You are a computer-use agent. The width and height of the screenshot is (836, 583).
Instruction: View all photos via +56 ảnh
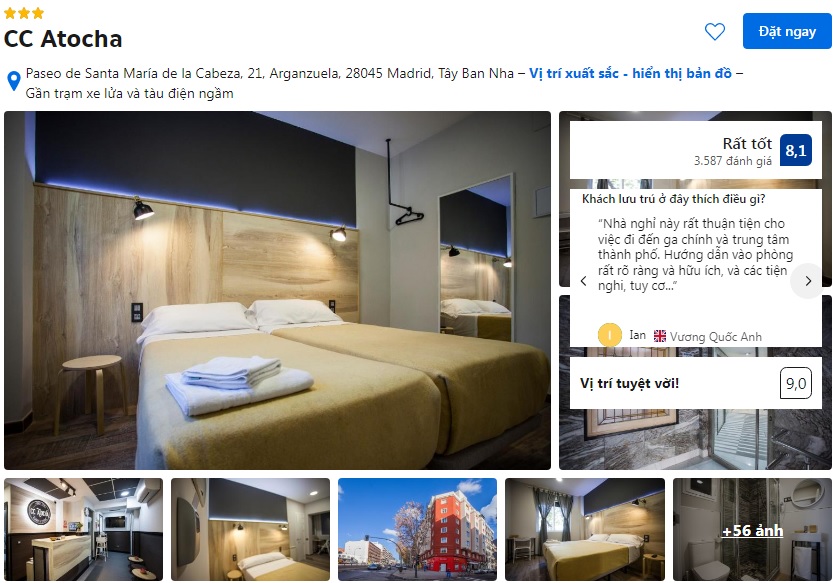(x=752, y=530)
